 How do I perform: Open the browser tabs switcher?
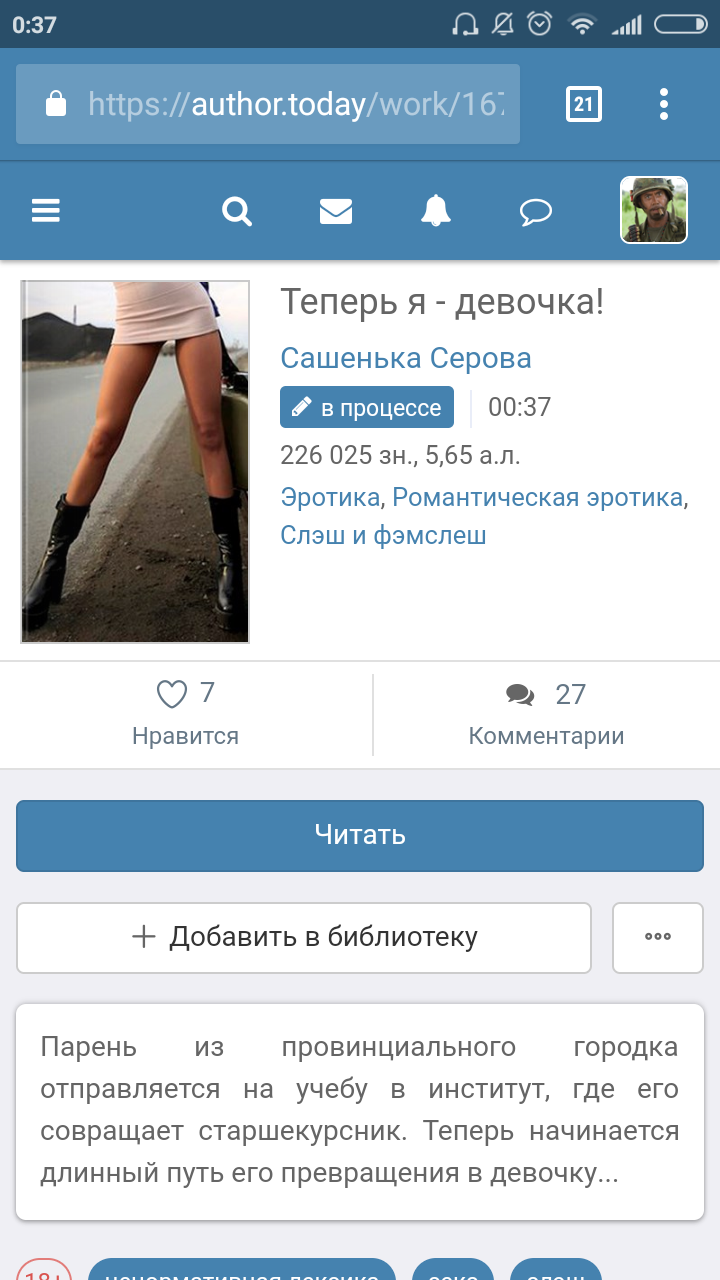[x=584, y=104]
